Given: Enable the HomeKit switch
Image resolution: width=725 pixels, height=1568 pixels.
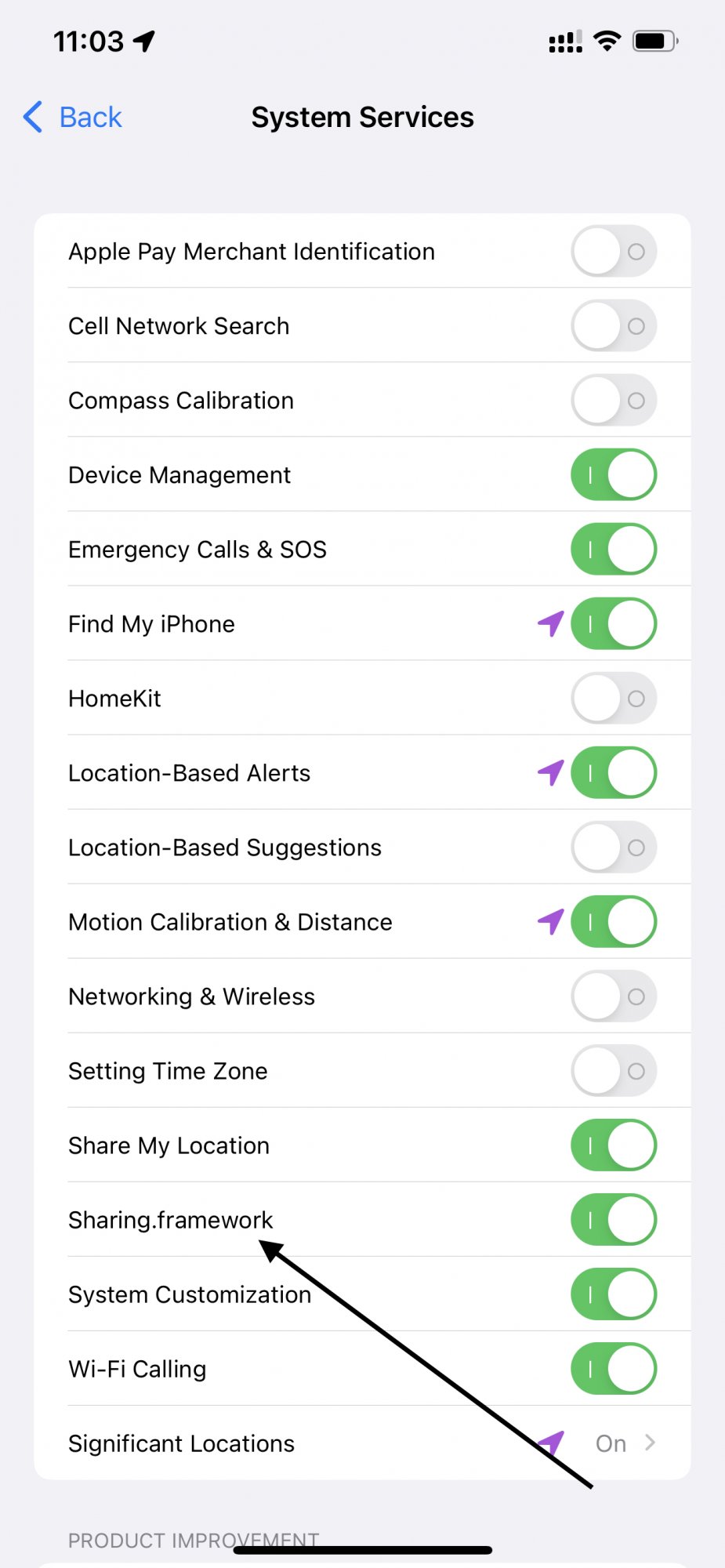Looking at the screenshot, I should 614,699.
